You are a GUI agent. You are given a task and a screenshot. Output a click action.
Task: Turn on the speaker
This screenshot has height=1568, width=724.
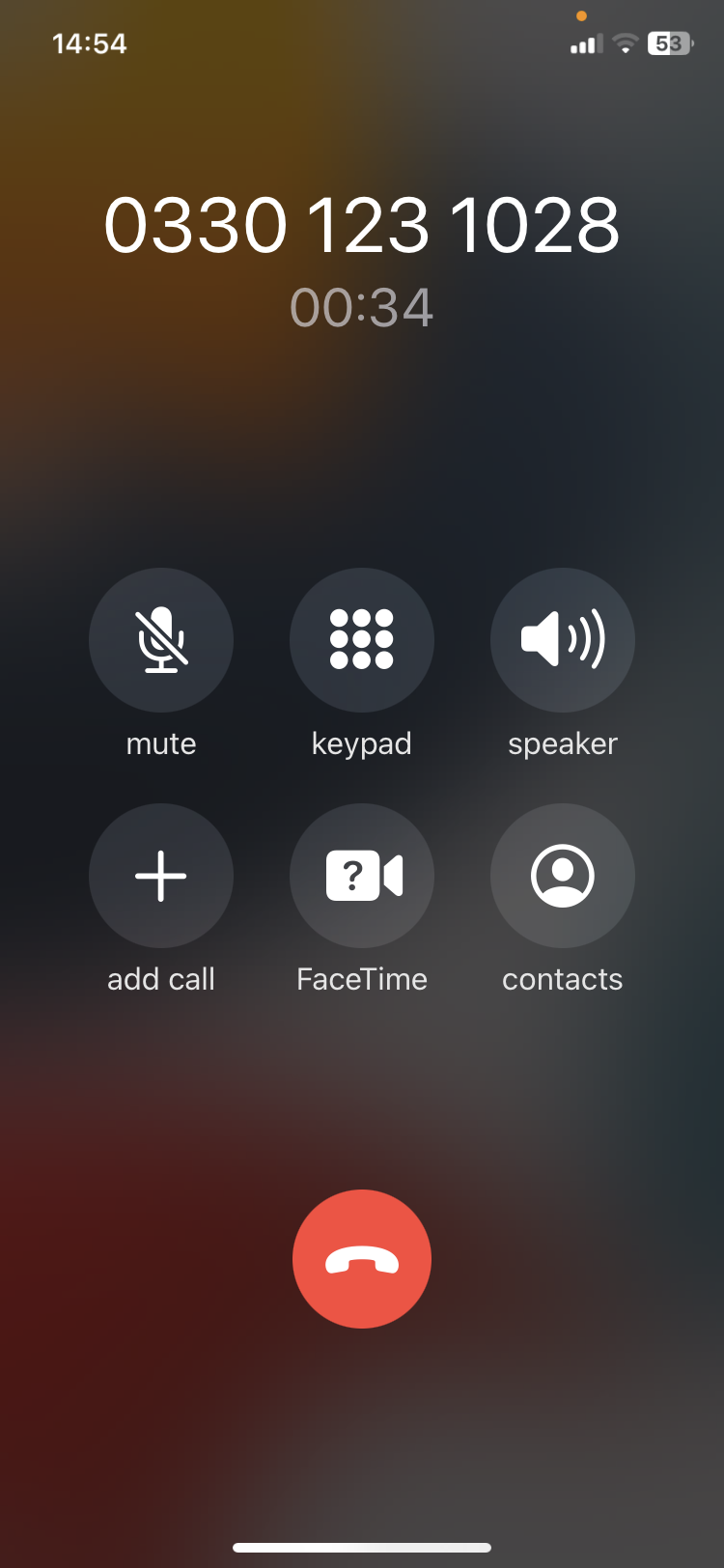coord(563,640)
